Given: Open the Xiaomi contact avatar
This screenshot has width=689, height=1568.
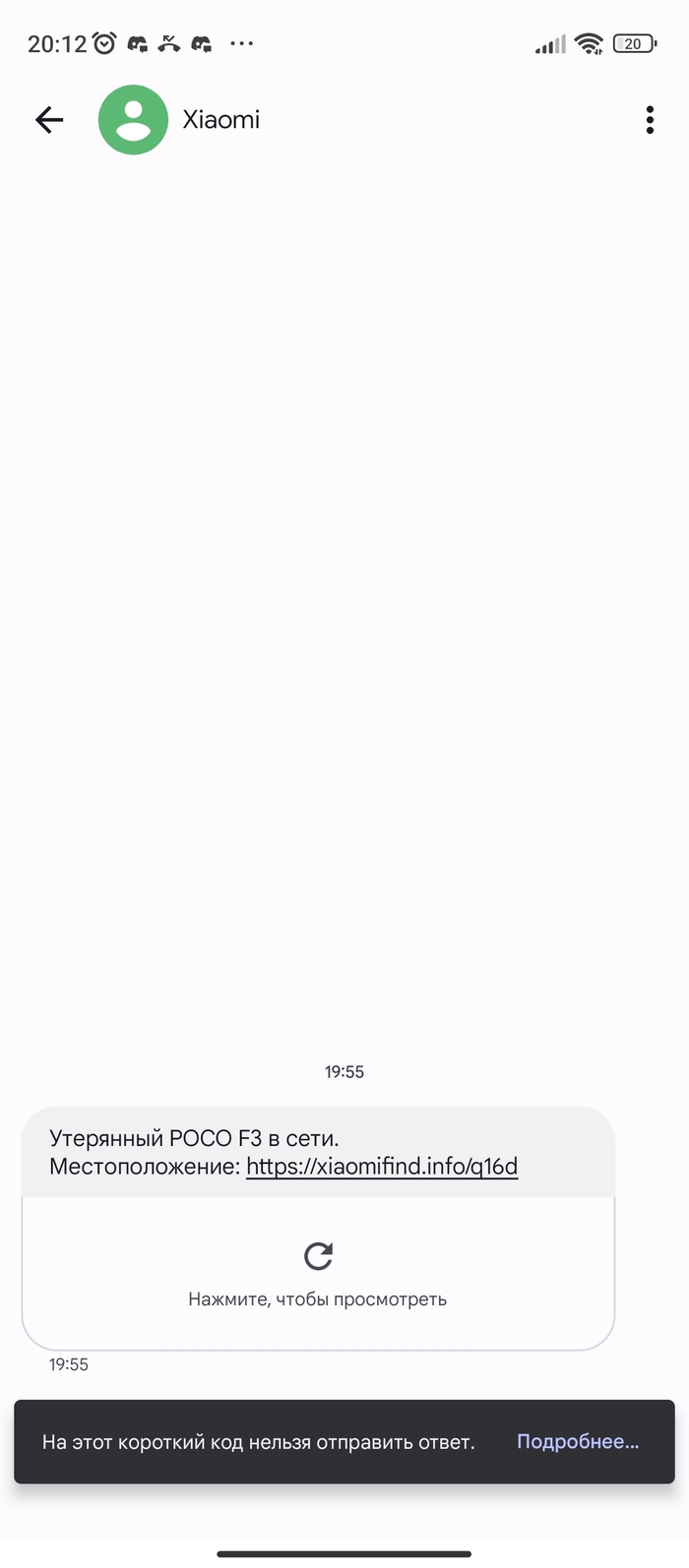Looking at the screenshot, I should pos(133,120).
